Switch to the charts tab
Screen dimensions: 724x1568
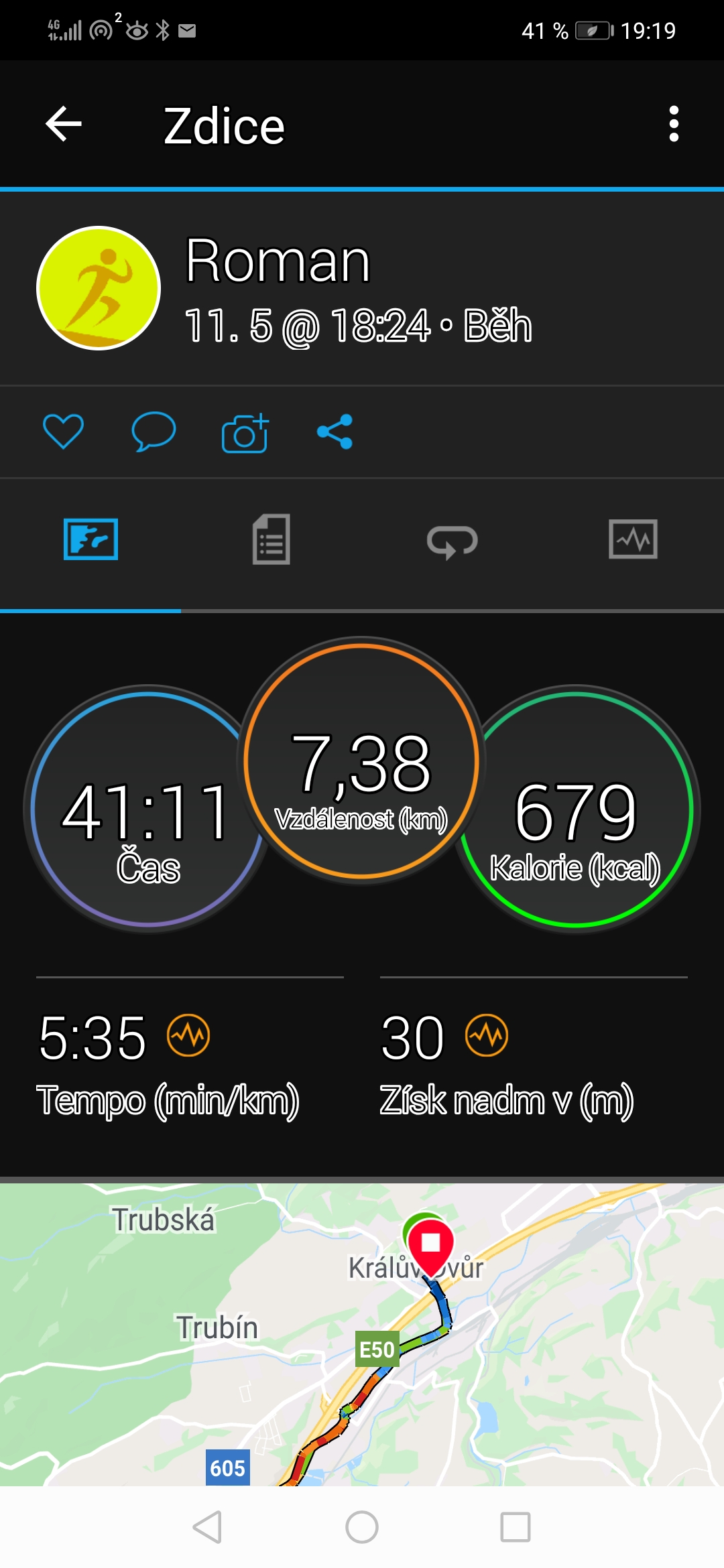633,539
